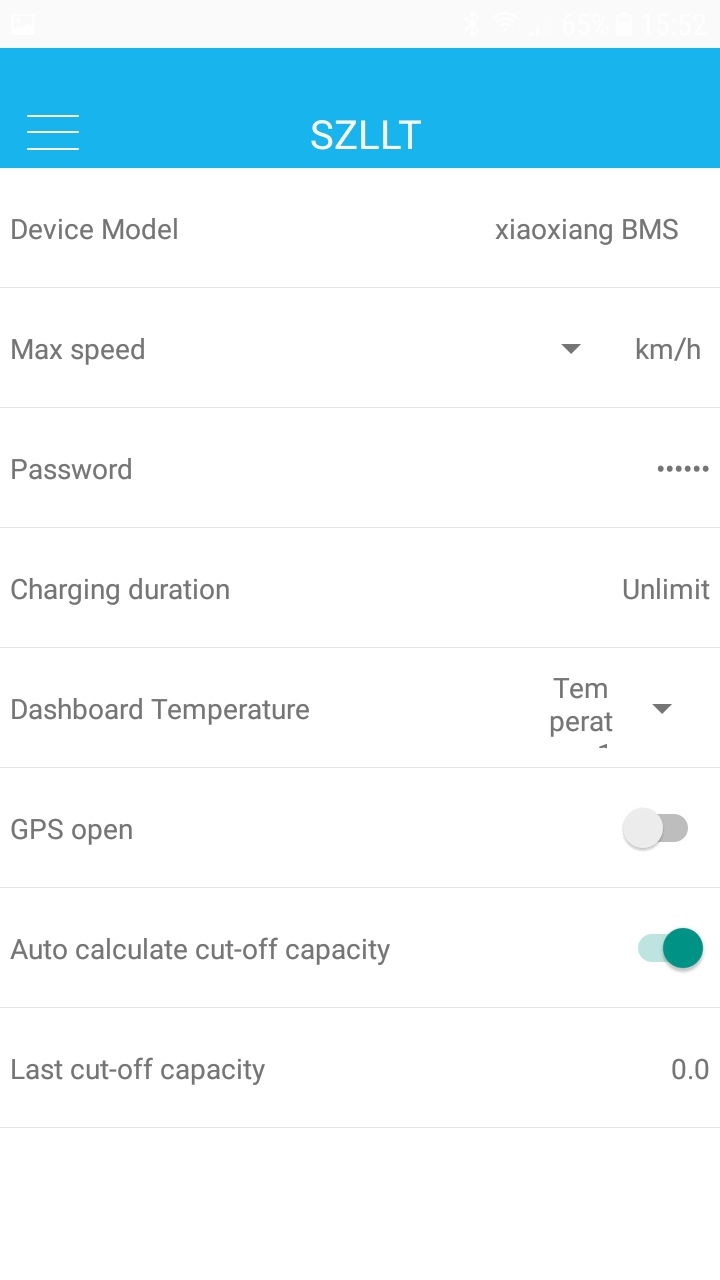
Task: Open the Charging duration setting
Action: coord(665,590)
